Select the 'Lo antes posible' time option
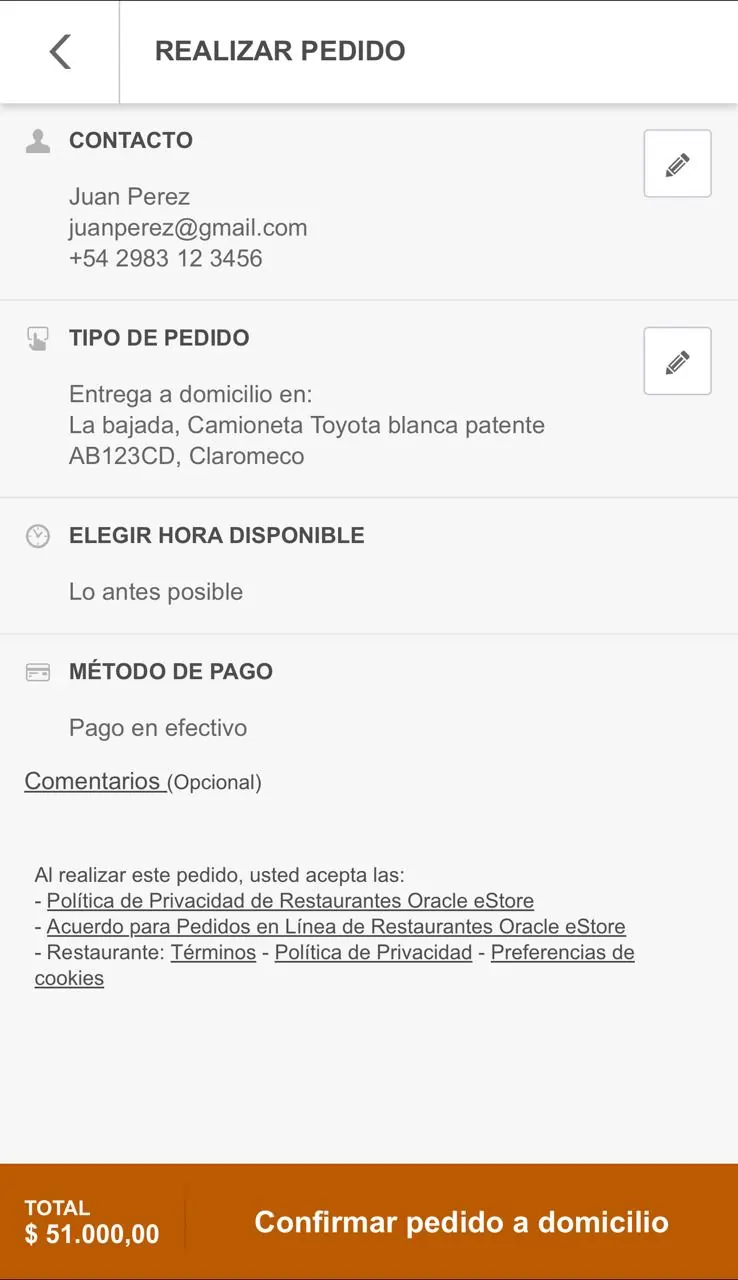Screen dimensions: 738x1280 click(x=156, y=591)
